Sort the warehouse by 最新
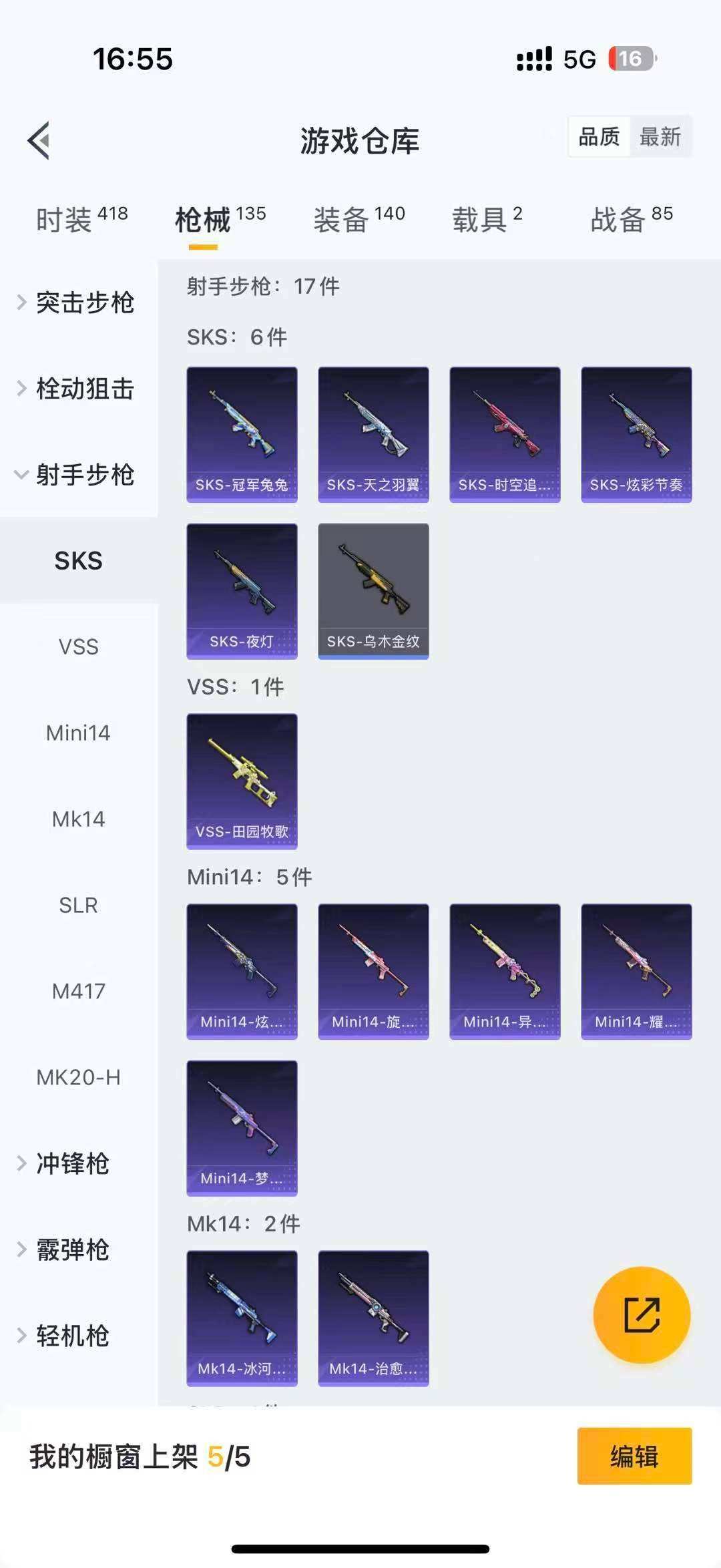Screen dimensions: 721x1568 point(660,137)
